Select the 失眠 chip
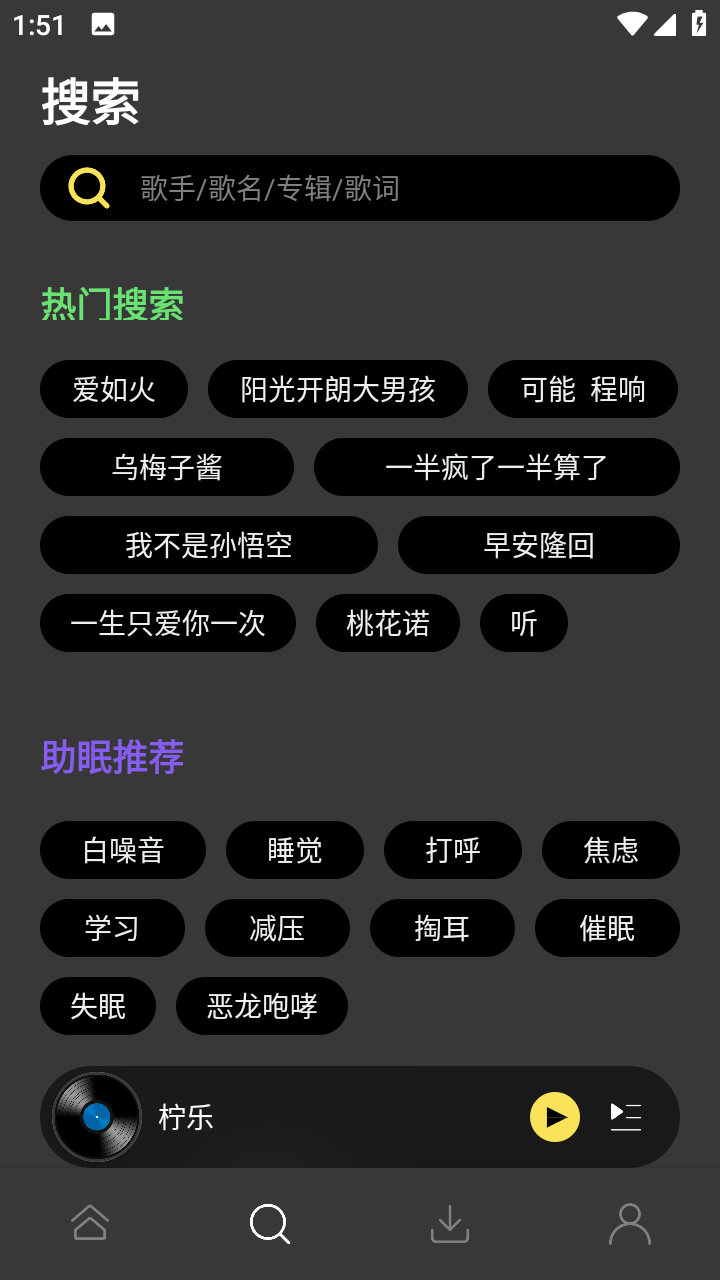This screenshot has width=720, height=1280. click(x=98, y=1006)
